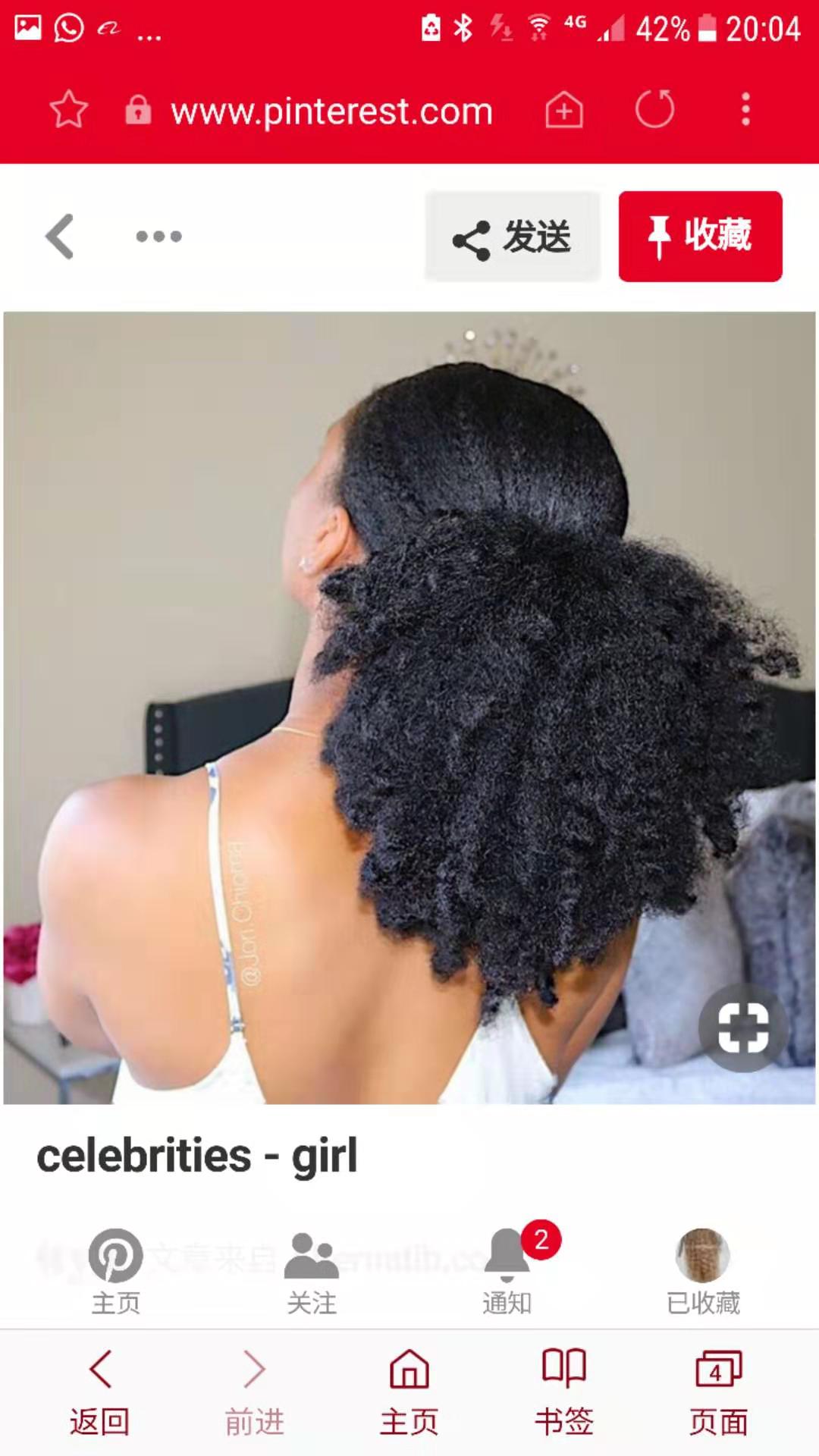Go back from the pin page
Viewport: 819px width, 1456px height.
(x=61, y=237)
